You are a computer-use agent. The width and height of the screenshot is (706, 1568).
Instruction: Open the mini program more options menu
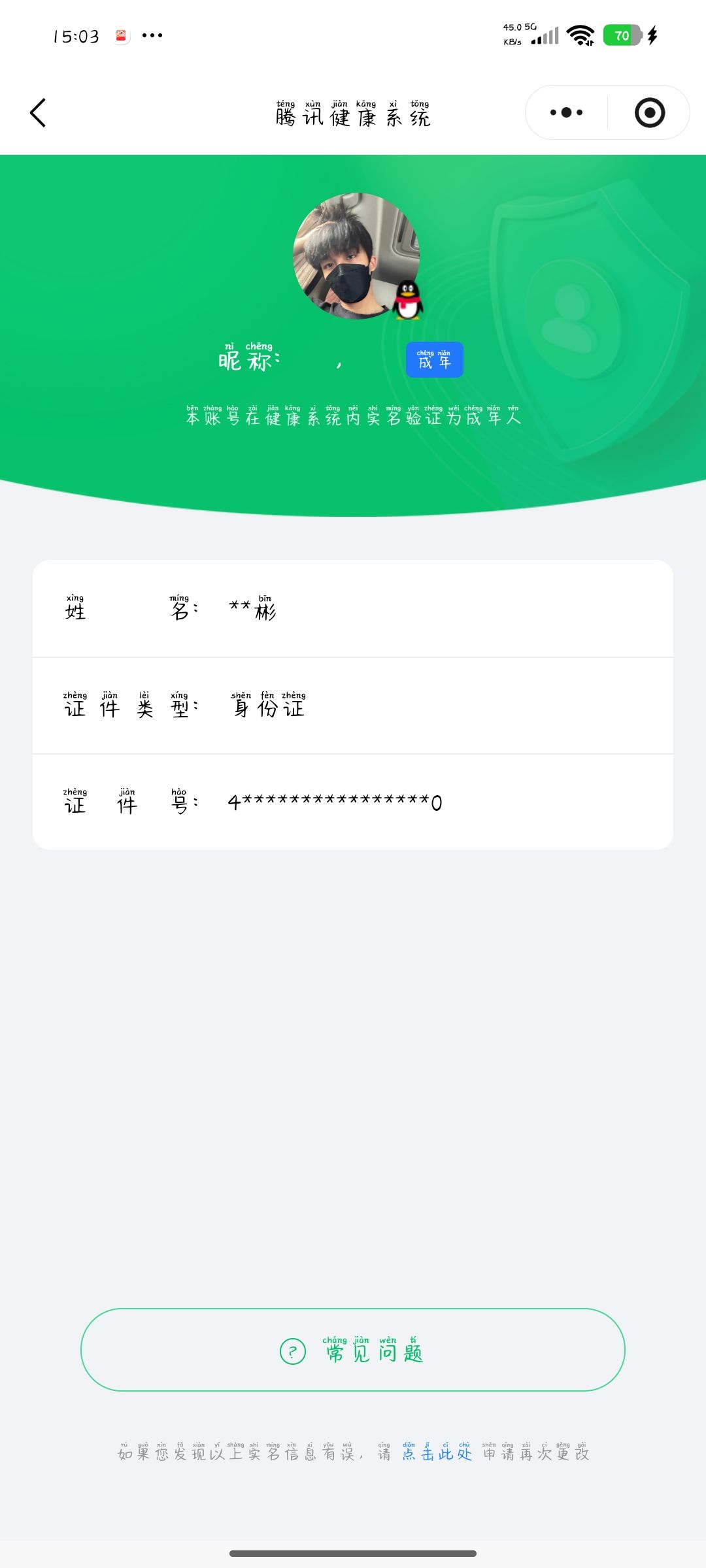pos(566,112)
